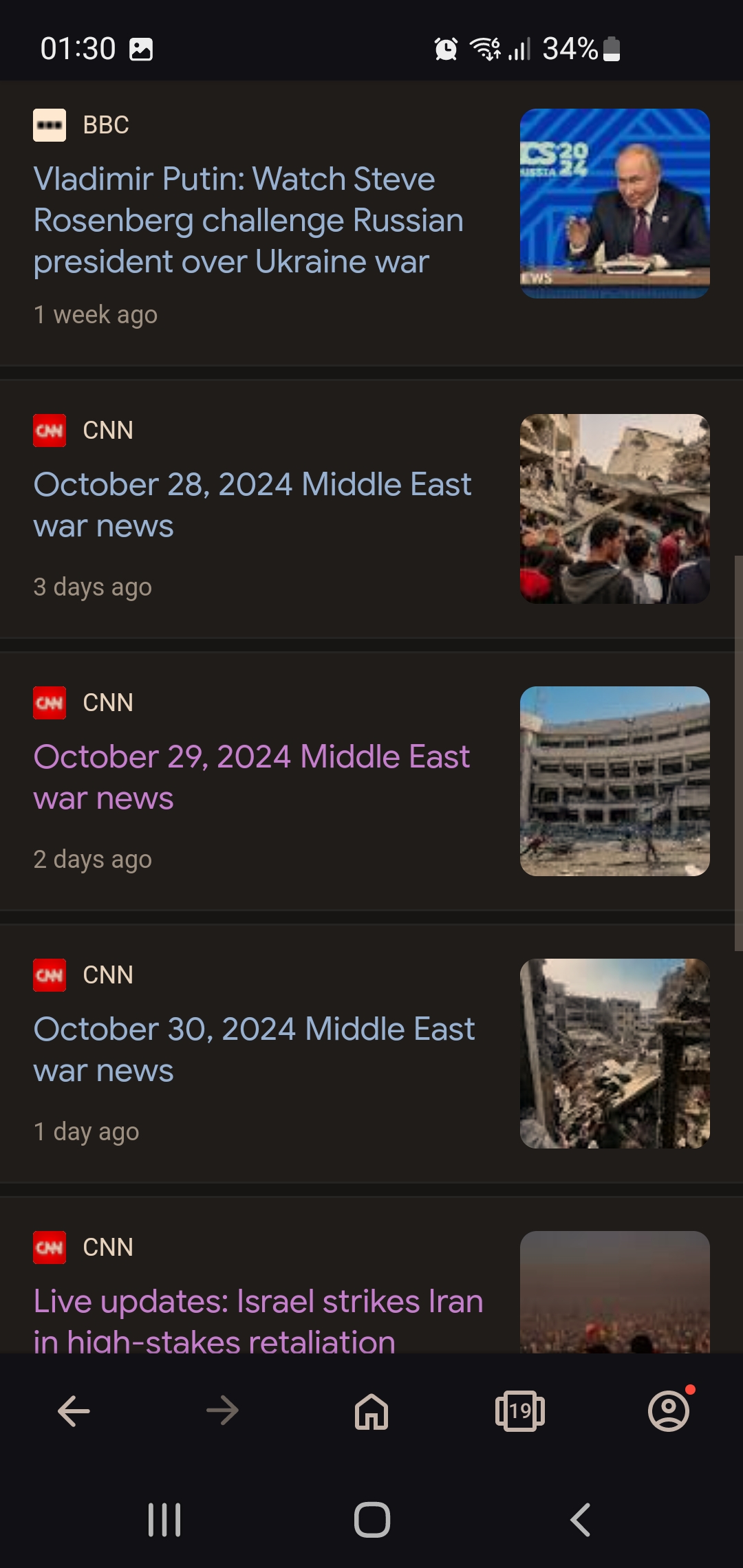Open October 29, 2024 Middle East war news
The height and width of the screenshot is (1568, 743).
(252, 777)
